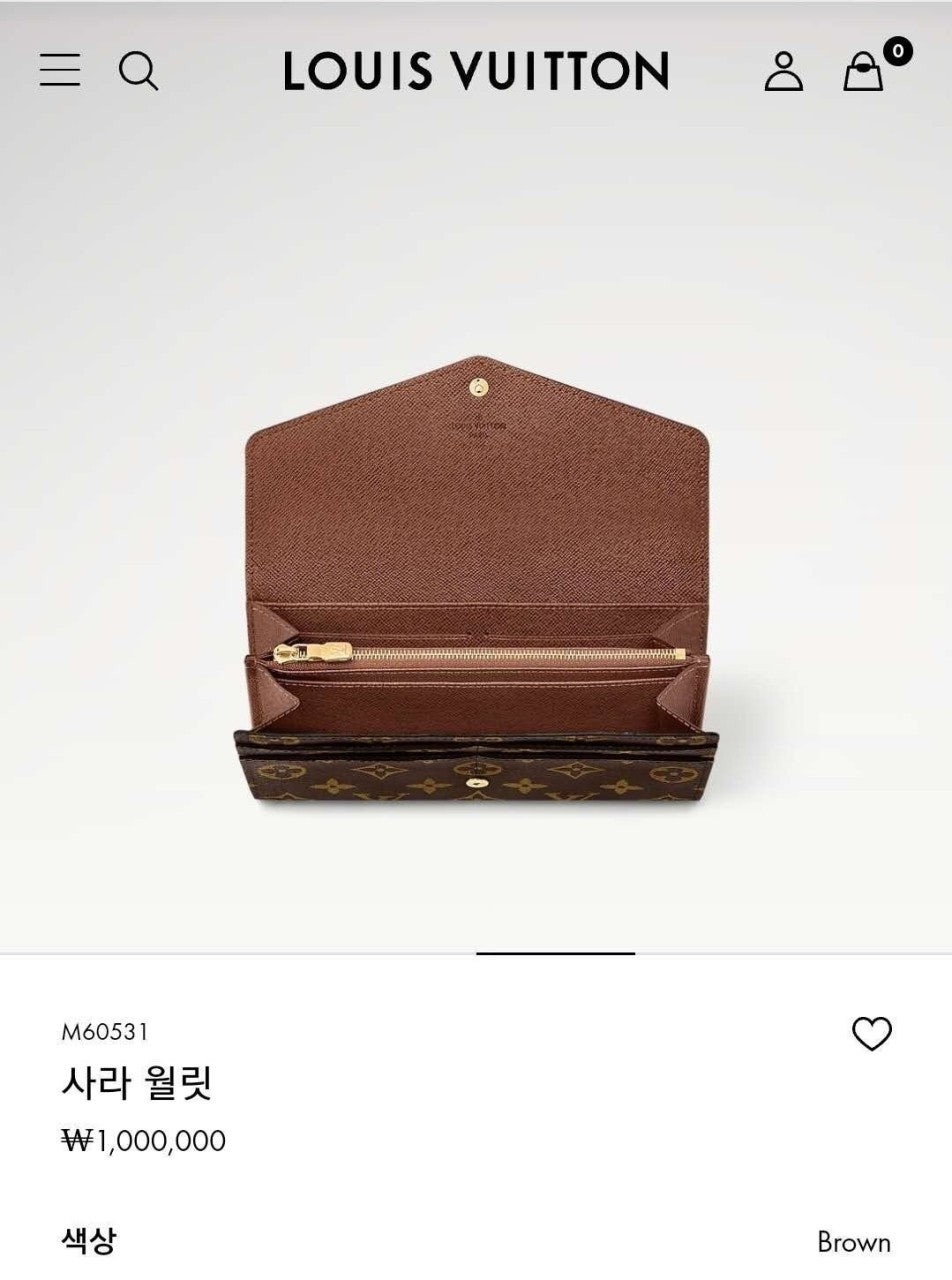Open the hamburger menu
The width and height of the screenshot is (952, 1280).
60,70
